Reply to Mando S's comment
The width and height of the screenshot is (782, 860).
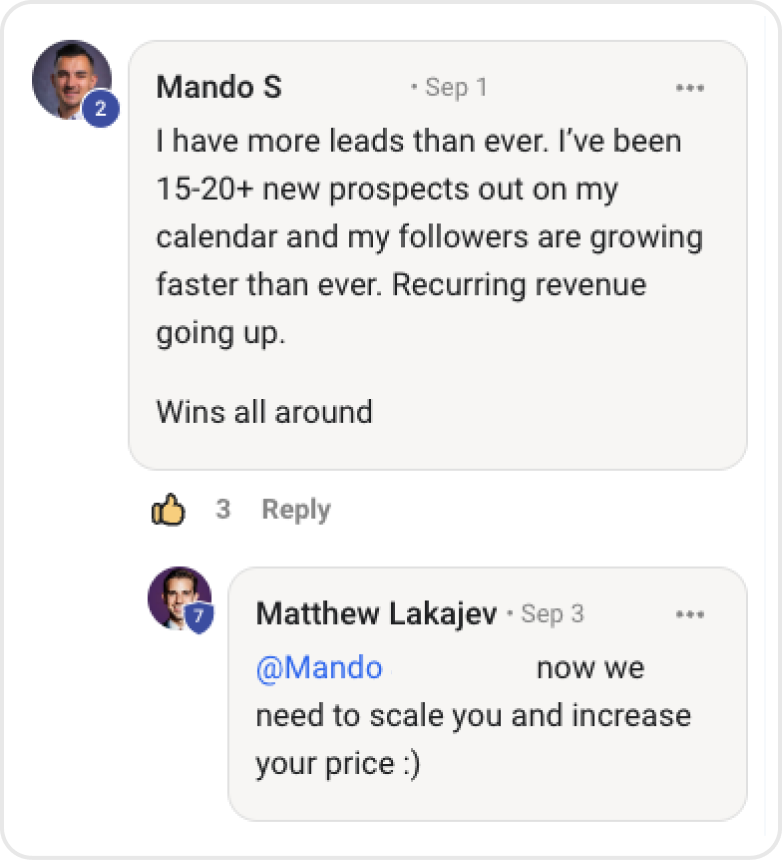295,510
